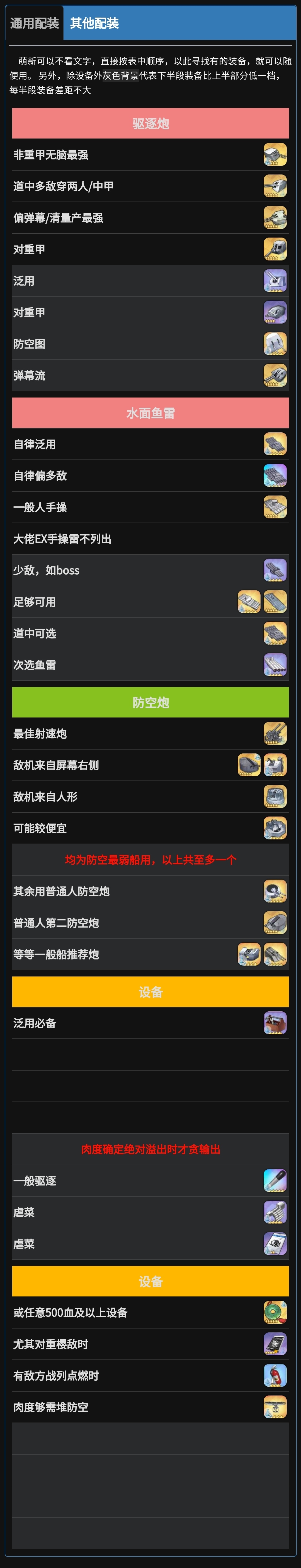
Task: Tap the fire extinguisher icon beside 有敌方战列点燃时
Action: point(275,1376)
